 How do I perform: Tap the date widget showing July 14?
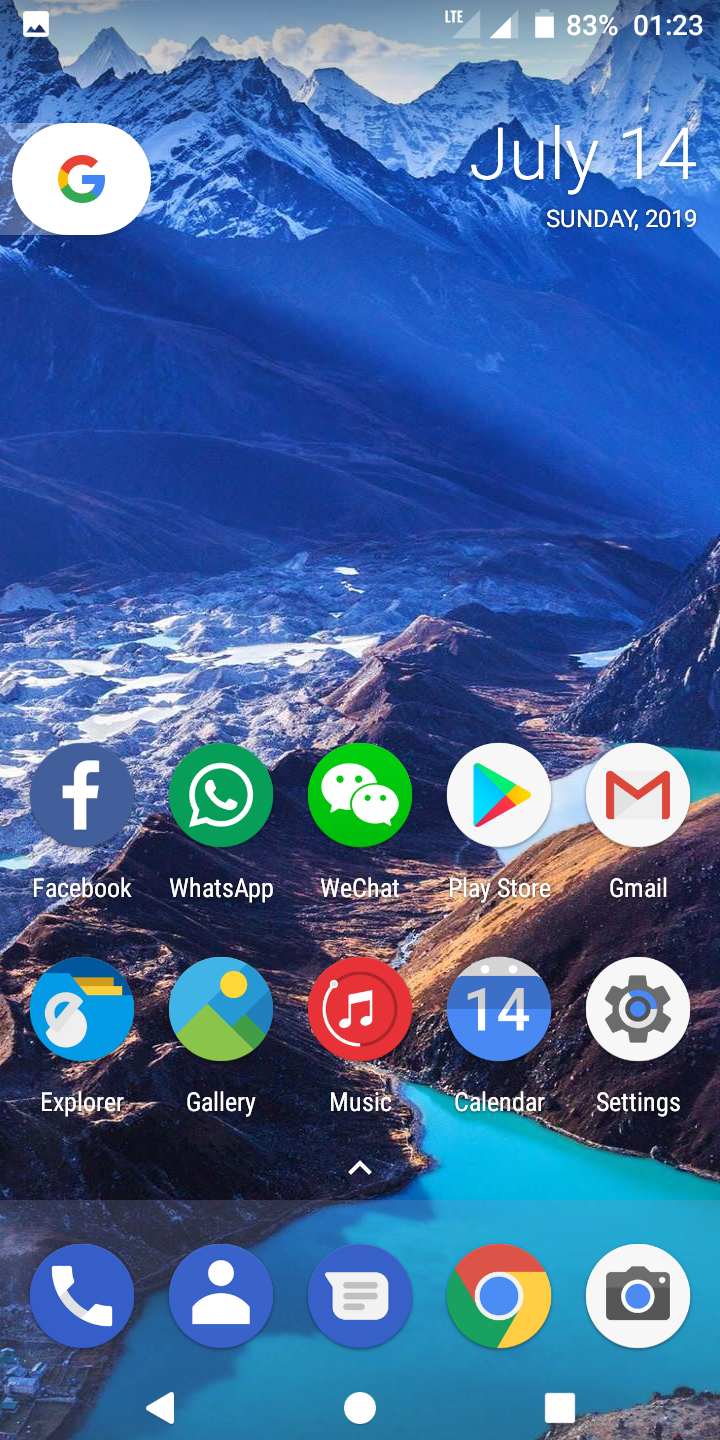[x=583, y=176]
